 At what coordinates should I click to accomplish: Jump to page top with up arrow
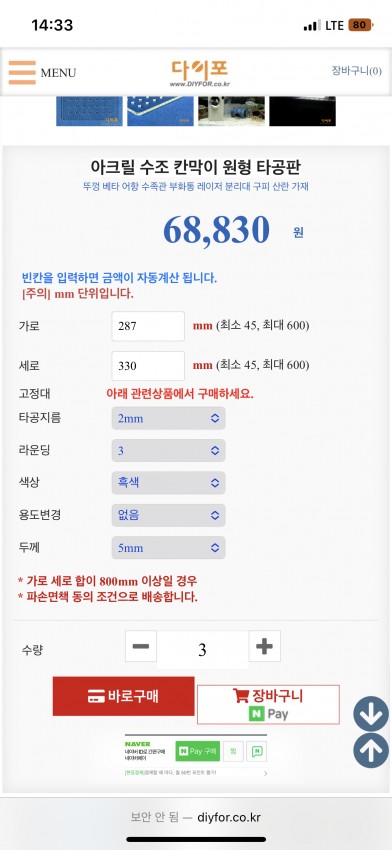(371, 751)
